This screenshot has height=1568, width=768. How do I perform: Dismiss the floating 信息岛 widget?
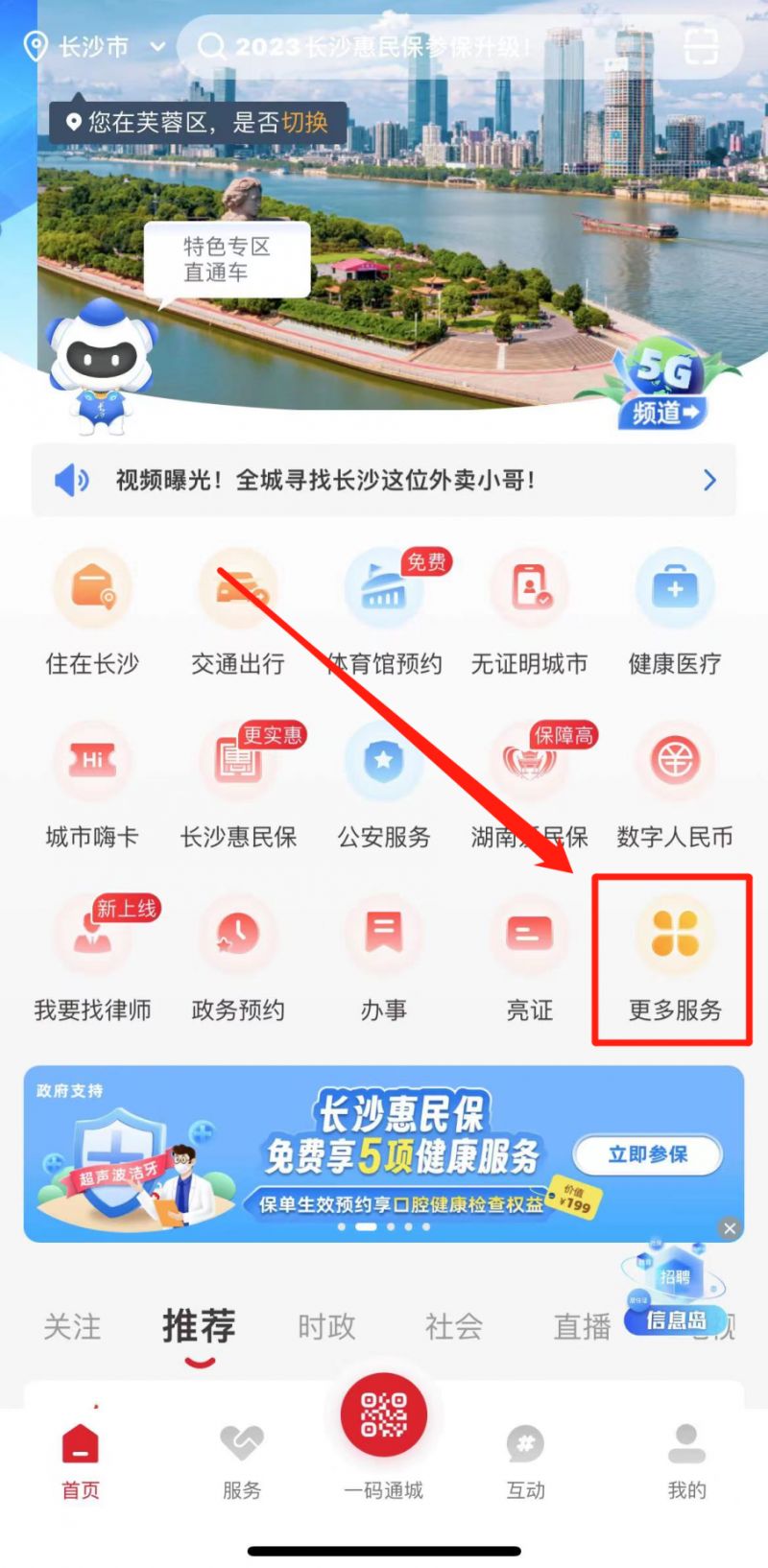click(730, 1228)
